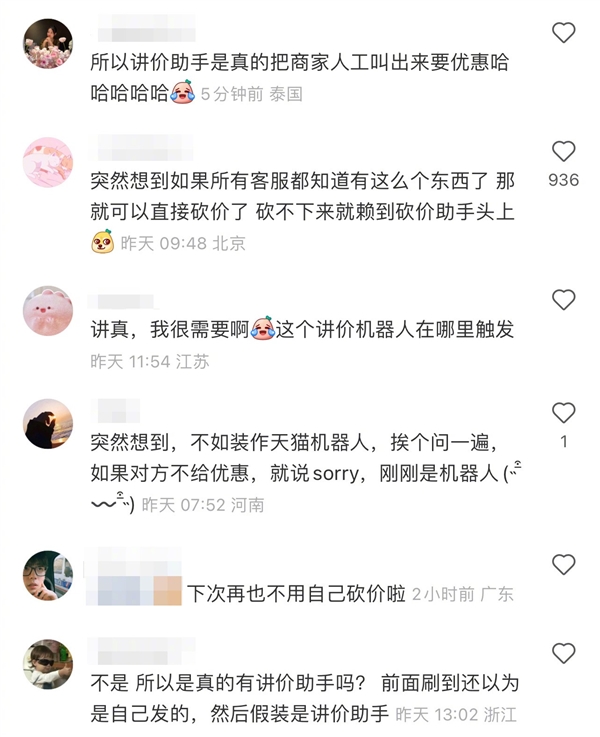Open the avatar of the 浙江 commenter
600x737 pixels.
coord(47,664)
